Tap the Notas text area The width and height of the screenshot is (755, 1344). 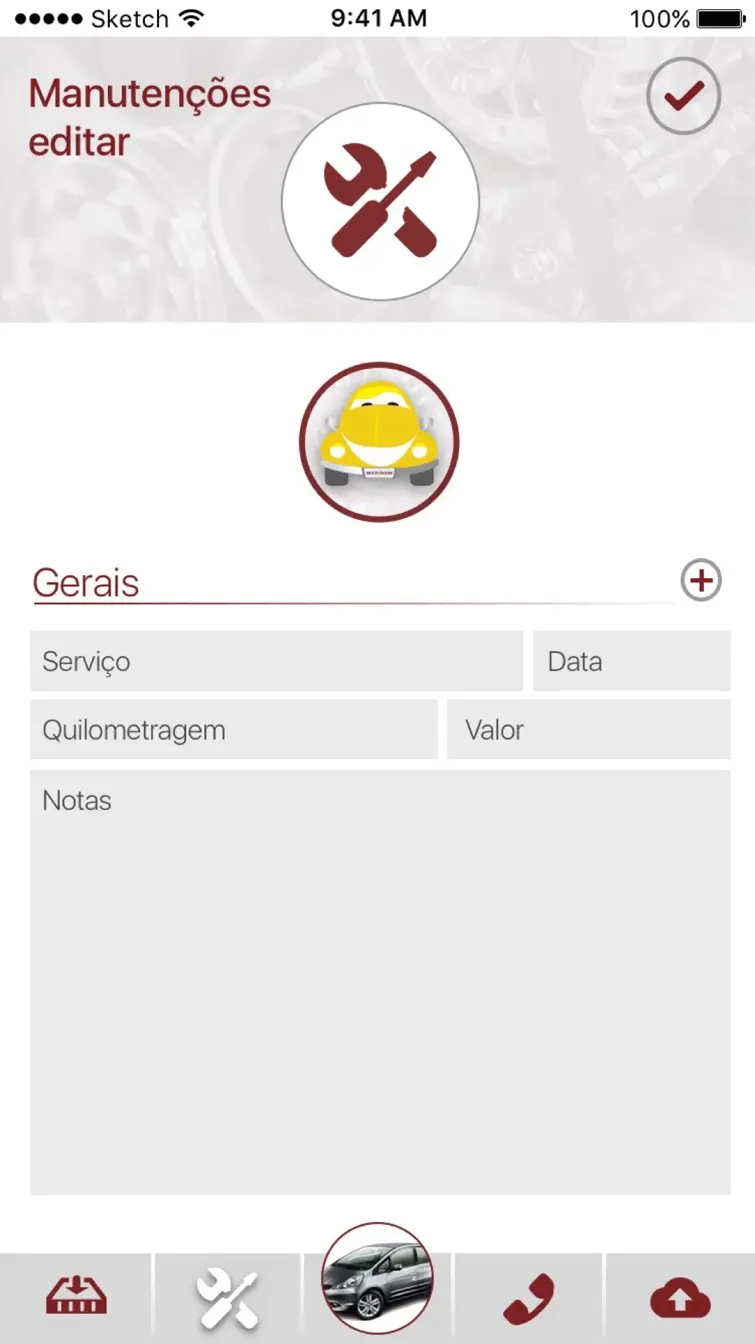click(x=380, y=982)
